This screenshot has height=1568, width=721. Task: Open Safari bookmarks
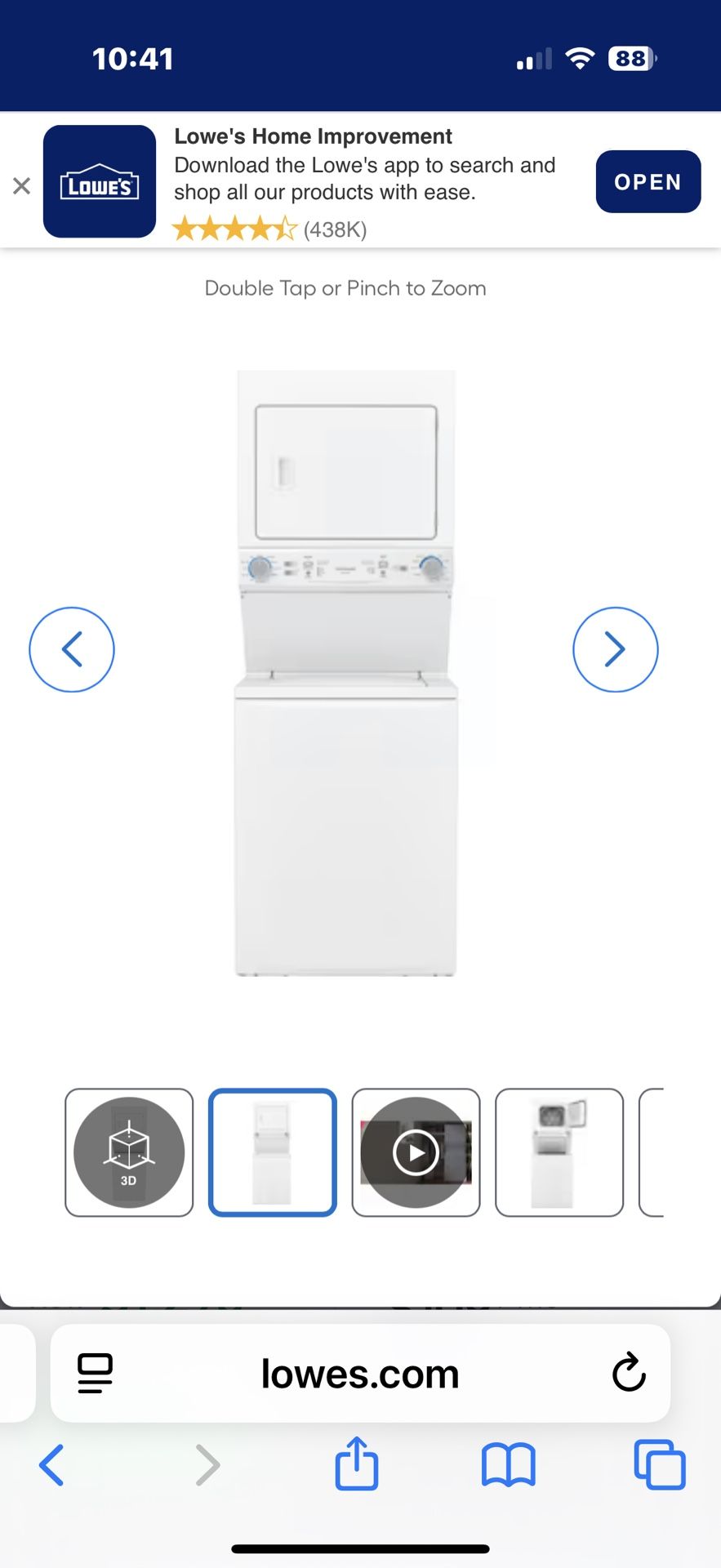(x=508, y=1464)
